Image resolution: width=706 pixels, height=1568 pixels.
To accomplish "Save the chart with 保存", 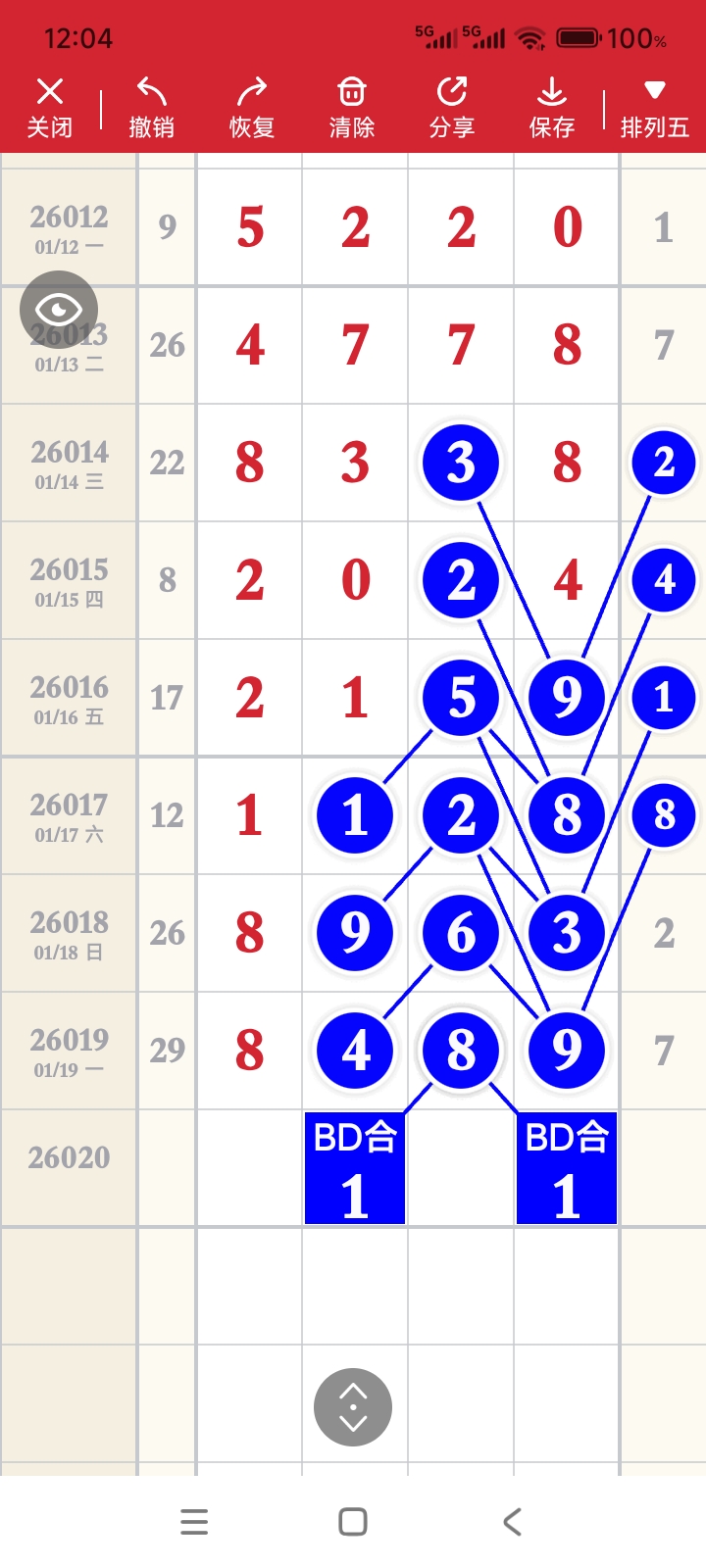I will tap(552, 108).
